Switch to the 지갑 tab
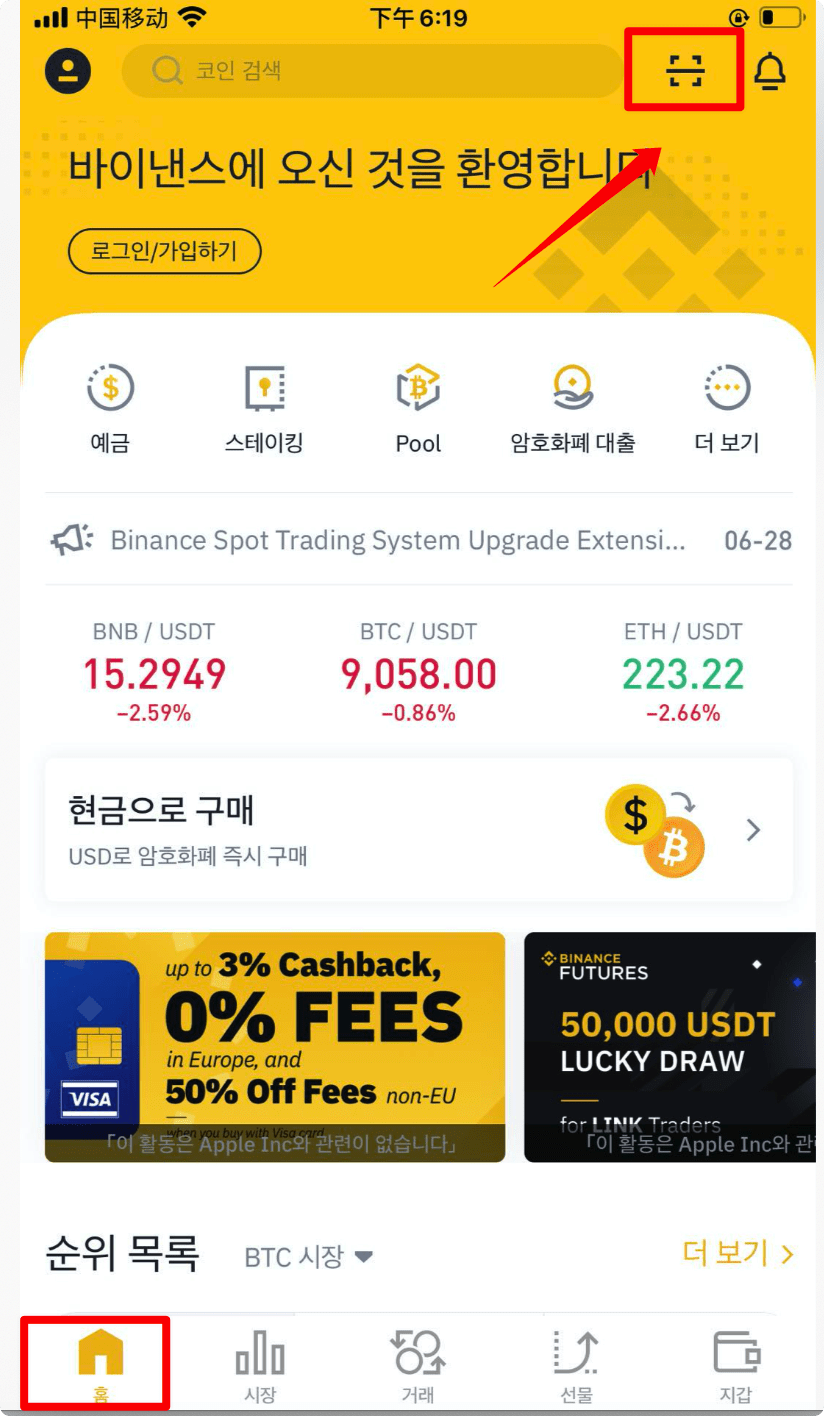824x1416 pixels. pos(735,1366)
